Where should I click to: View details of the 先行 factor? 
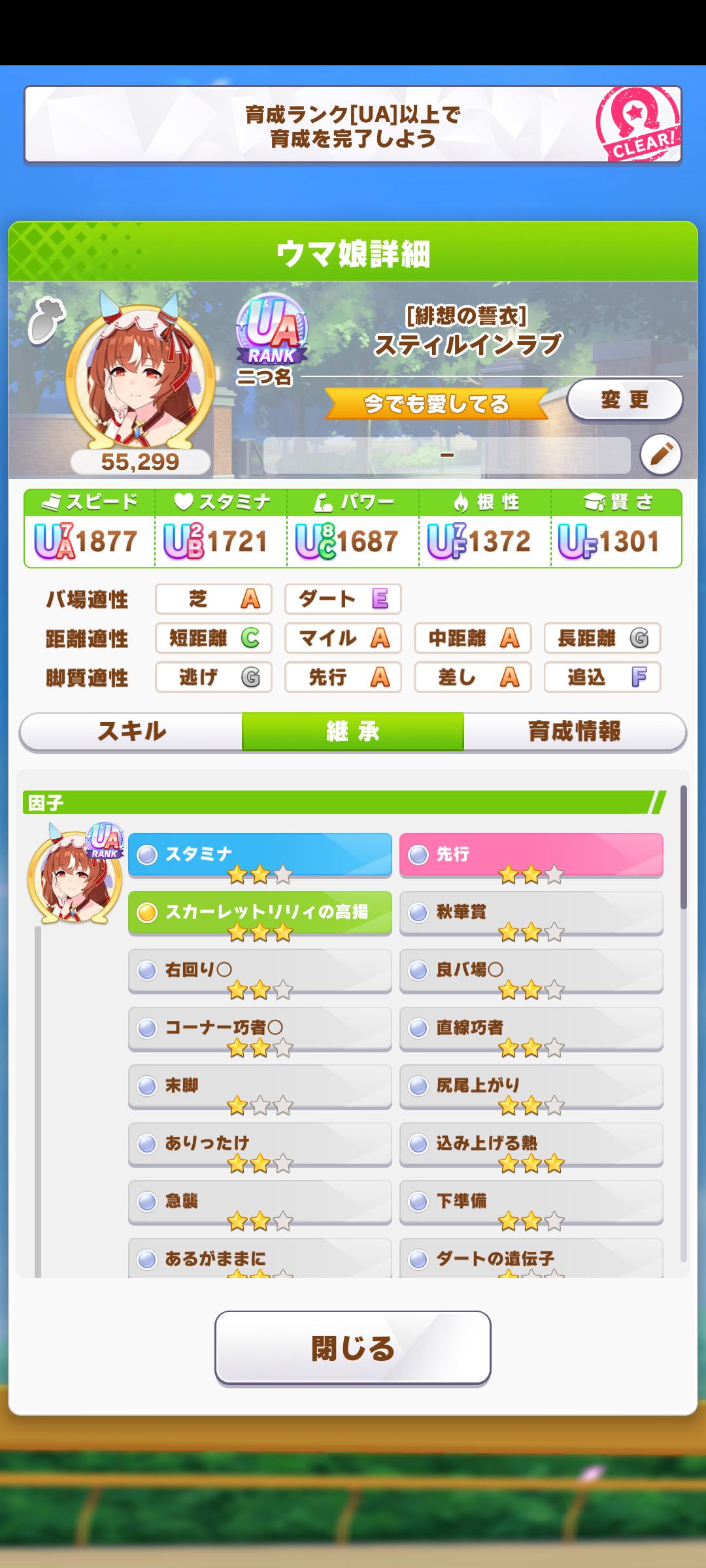[x=531, y=855]
